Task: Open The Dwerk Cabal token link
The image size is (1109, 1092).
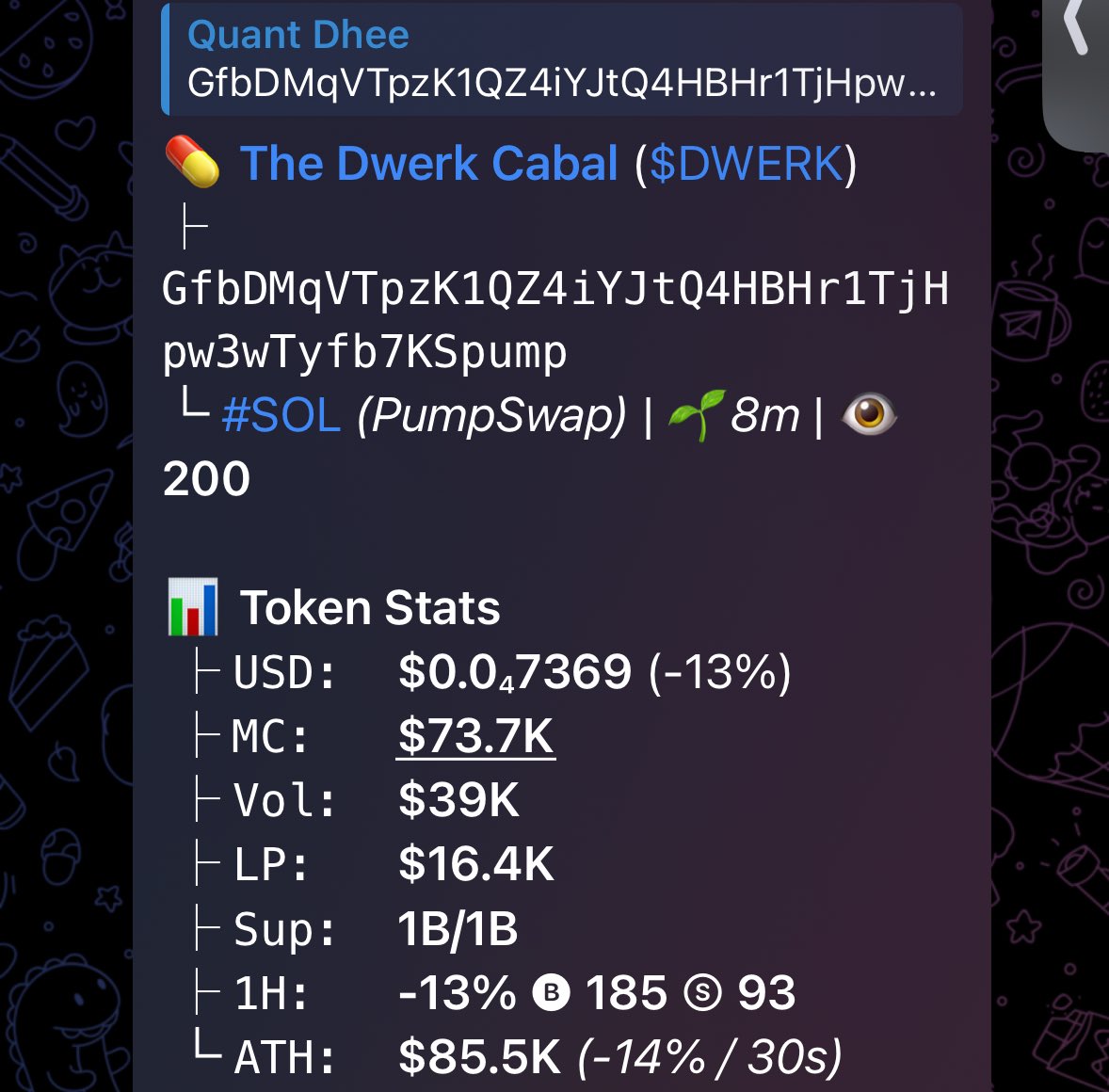Action: coord(429,164)
